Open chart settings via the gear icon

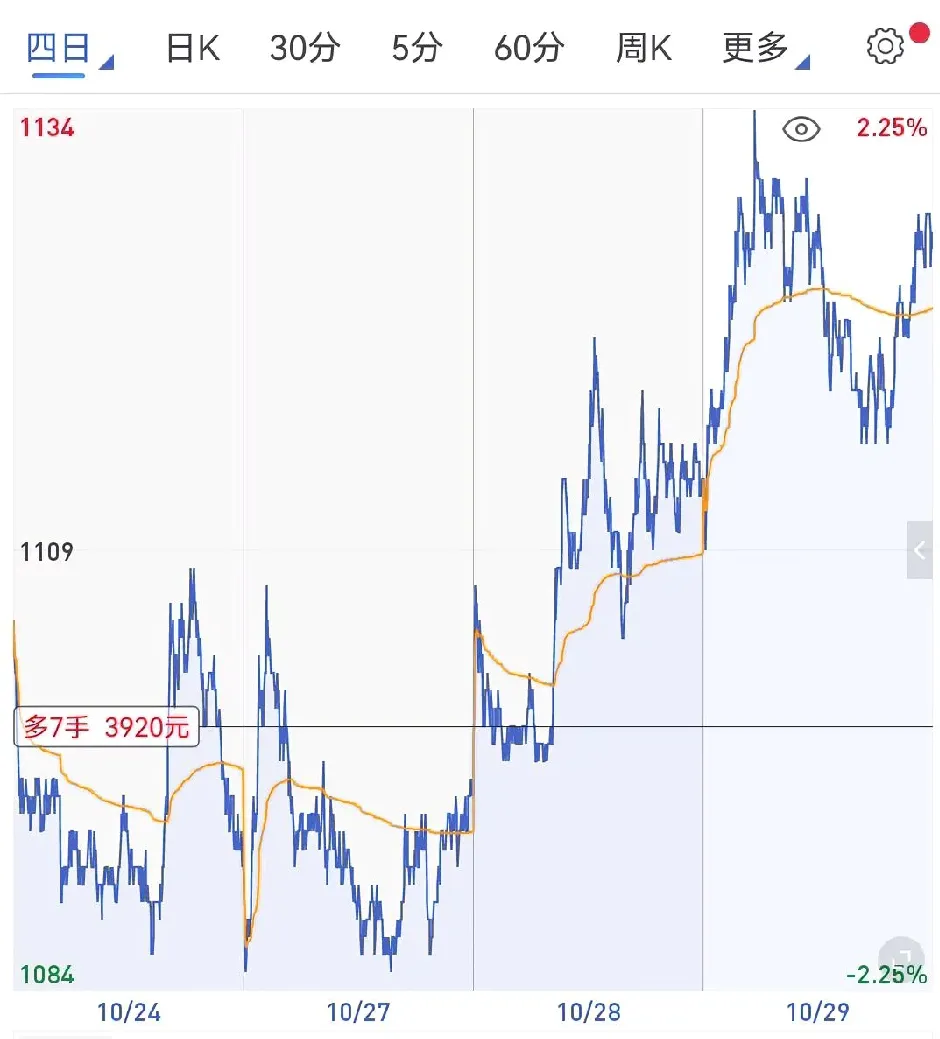pyautogui.click(x=884, y=47)
